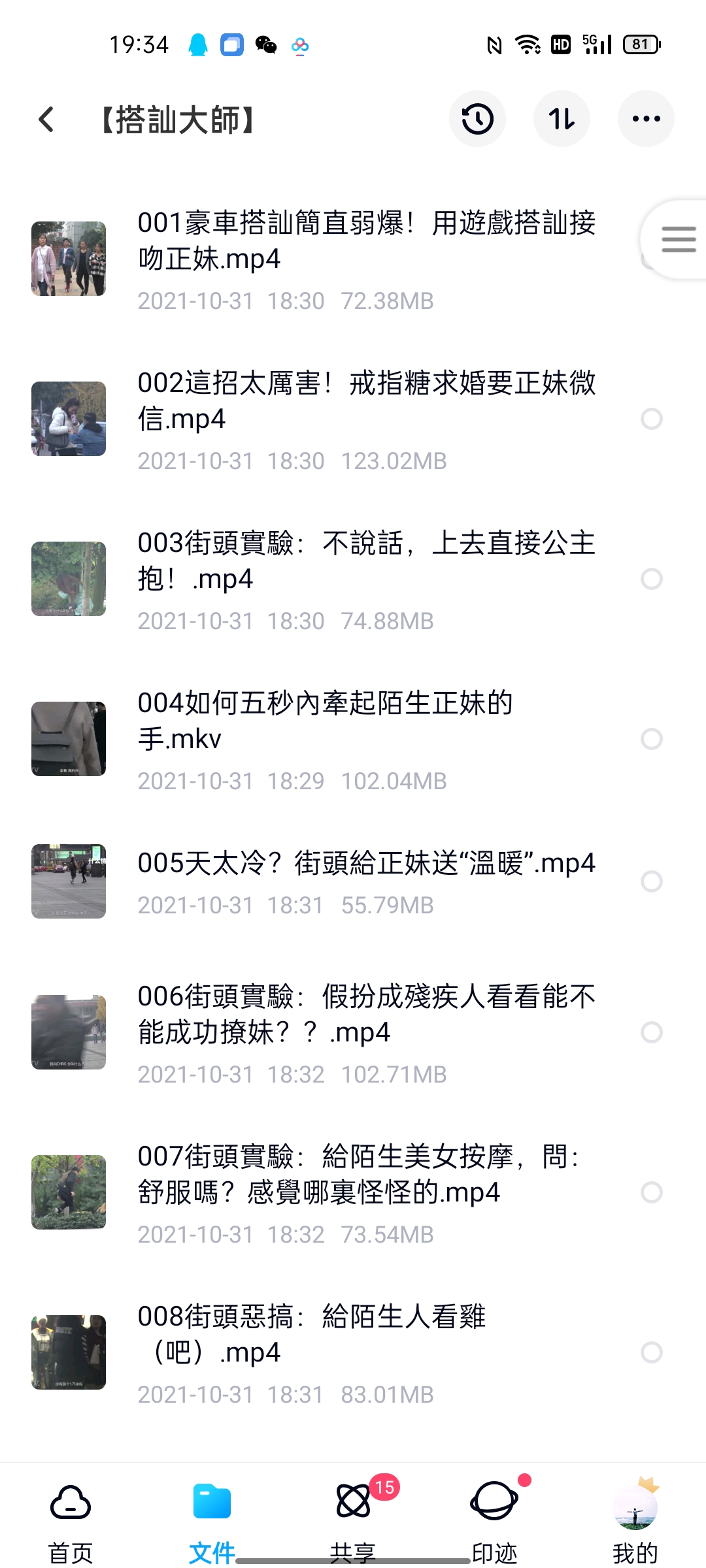This screenshot has width=706, height=1568.
Task: Tap the floating list menu handle
Action: pyautogui.click(x=677, y=239)
